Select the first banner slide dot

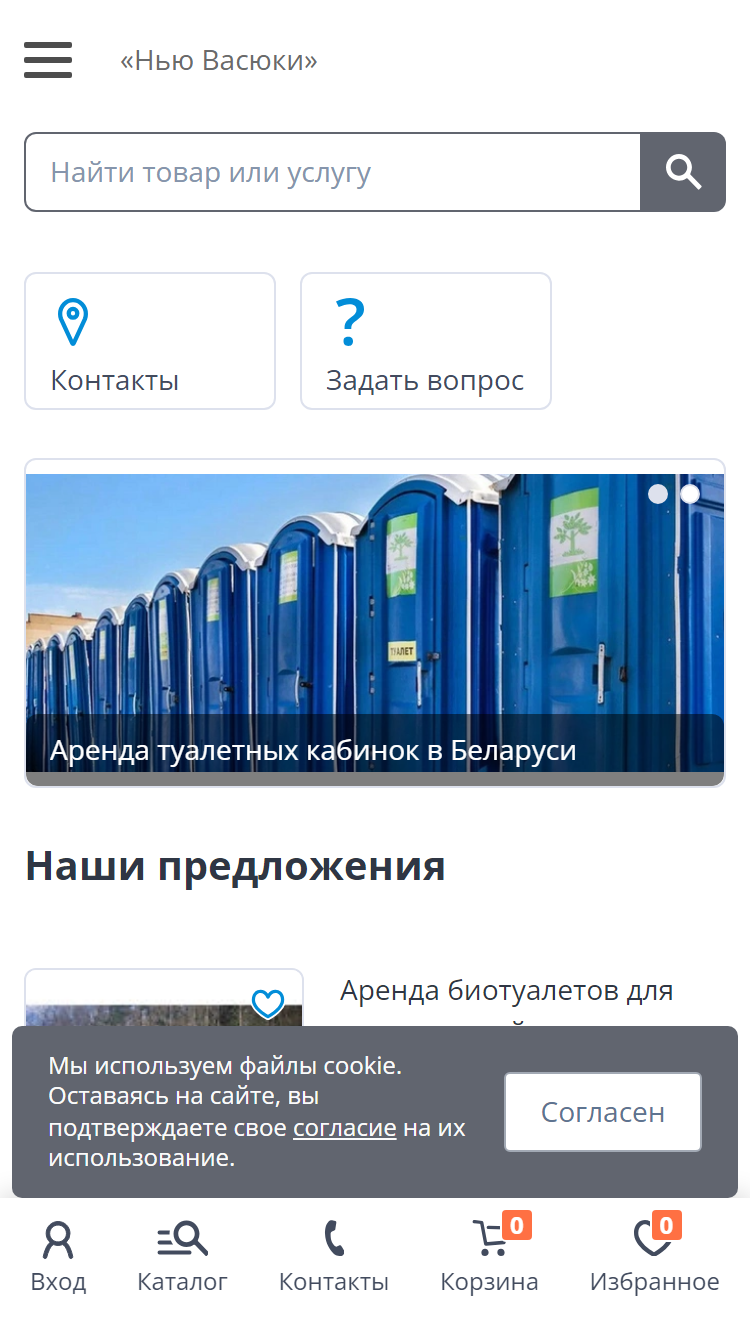[658, 494]
